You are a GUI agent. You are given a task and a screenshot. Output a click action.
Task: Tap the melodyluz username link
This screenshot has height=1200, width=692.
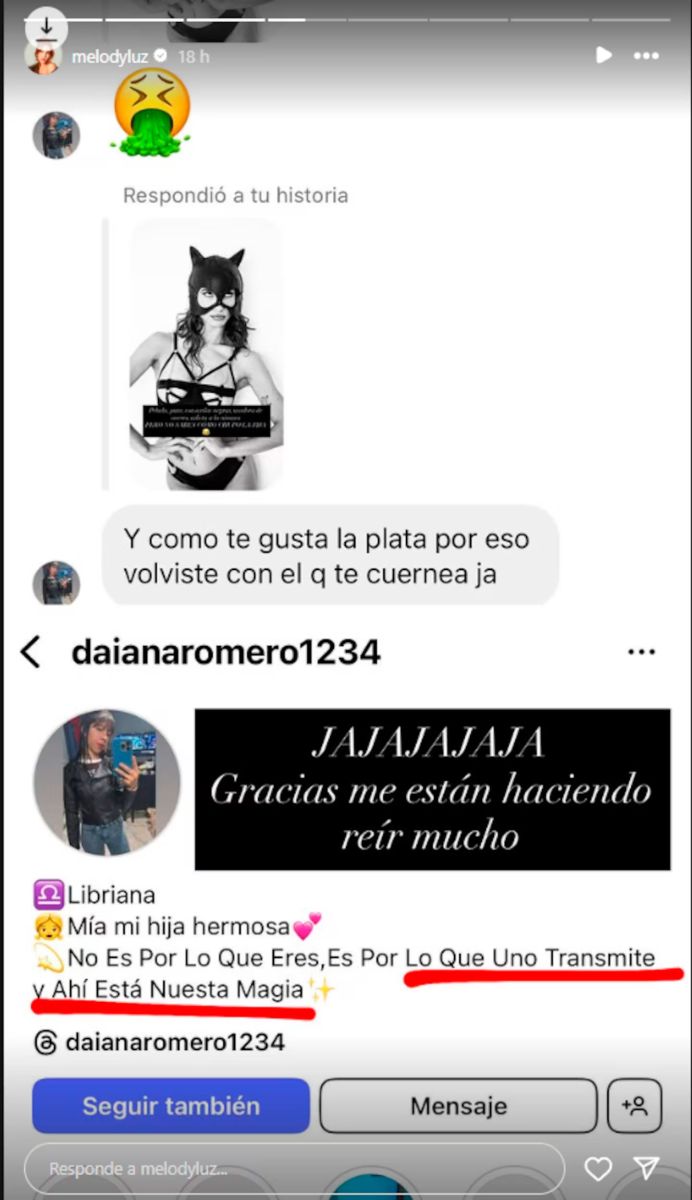point(109,57)
